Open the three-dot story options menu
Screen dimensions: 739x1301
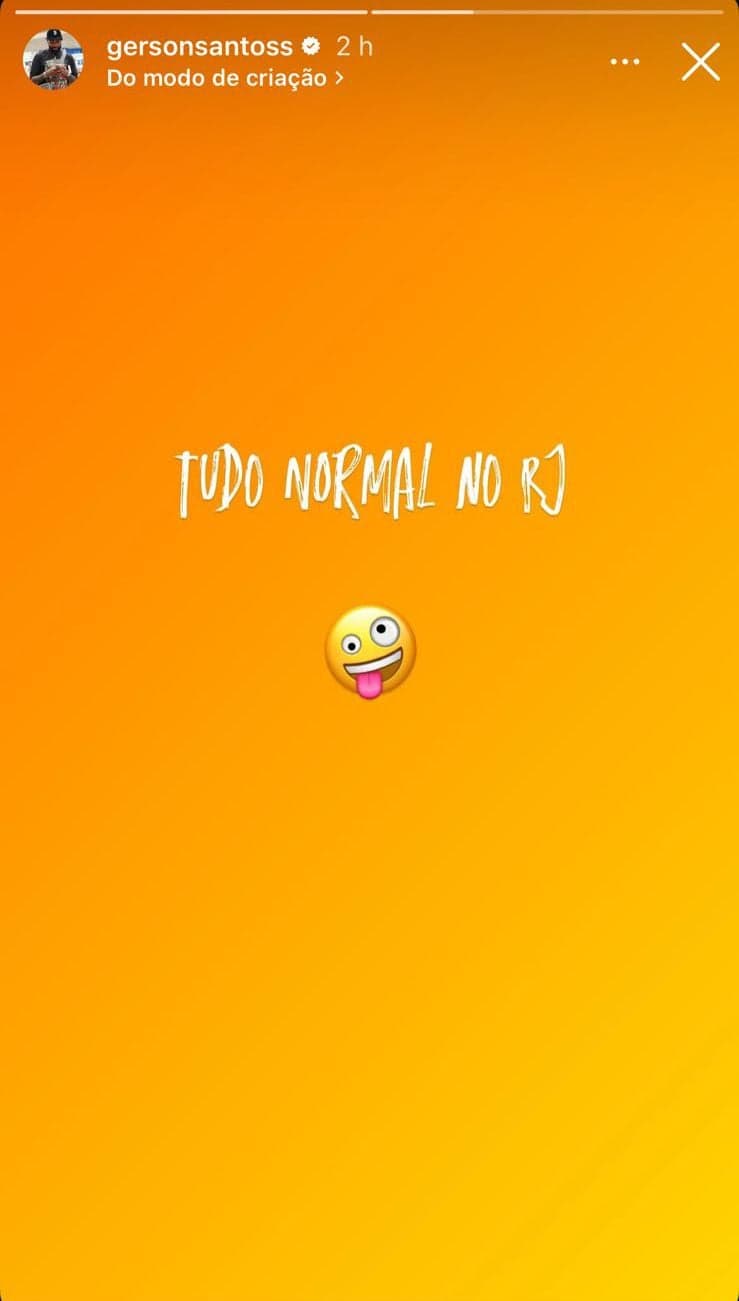625,62
